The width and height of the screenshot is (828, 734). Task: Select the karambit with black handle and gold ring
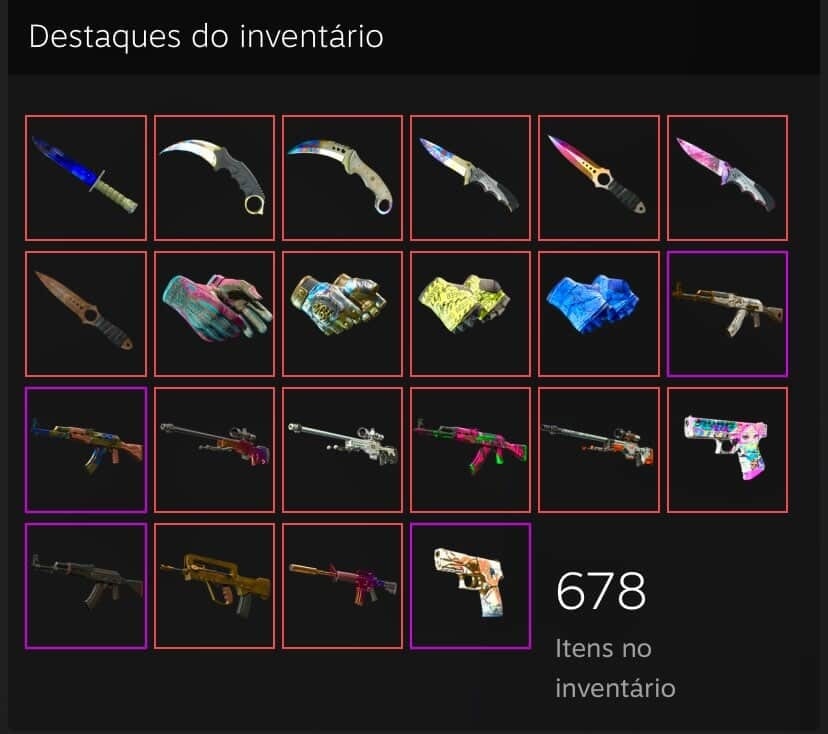tap(214, 178)
